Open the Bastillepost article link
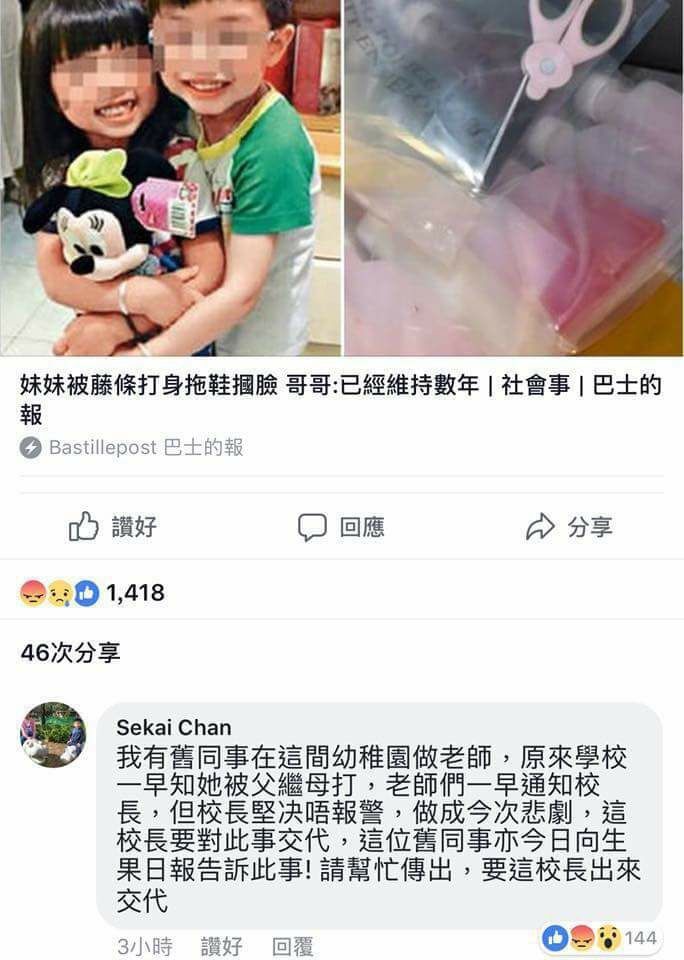684x960 pixels. pyautogui.click(x=340, y=400)
